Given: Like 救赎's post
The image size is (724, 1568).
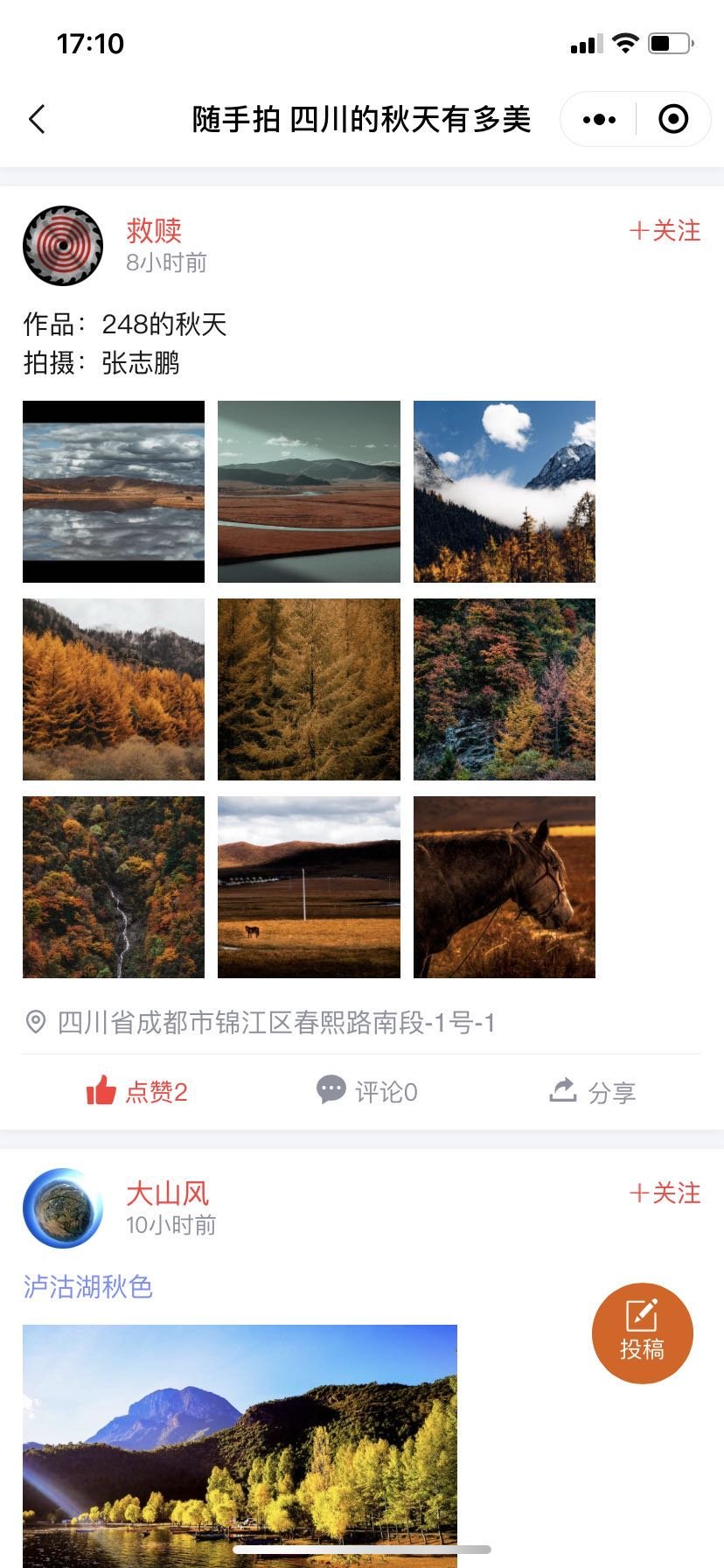Looking at the screenshot, I should pos(137,1091).
